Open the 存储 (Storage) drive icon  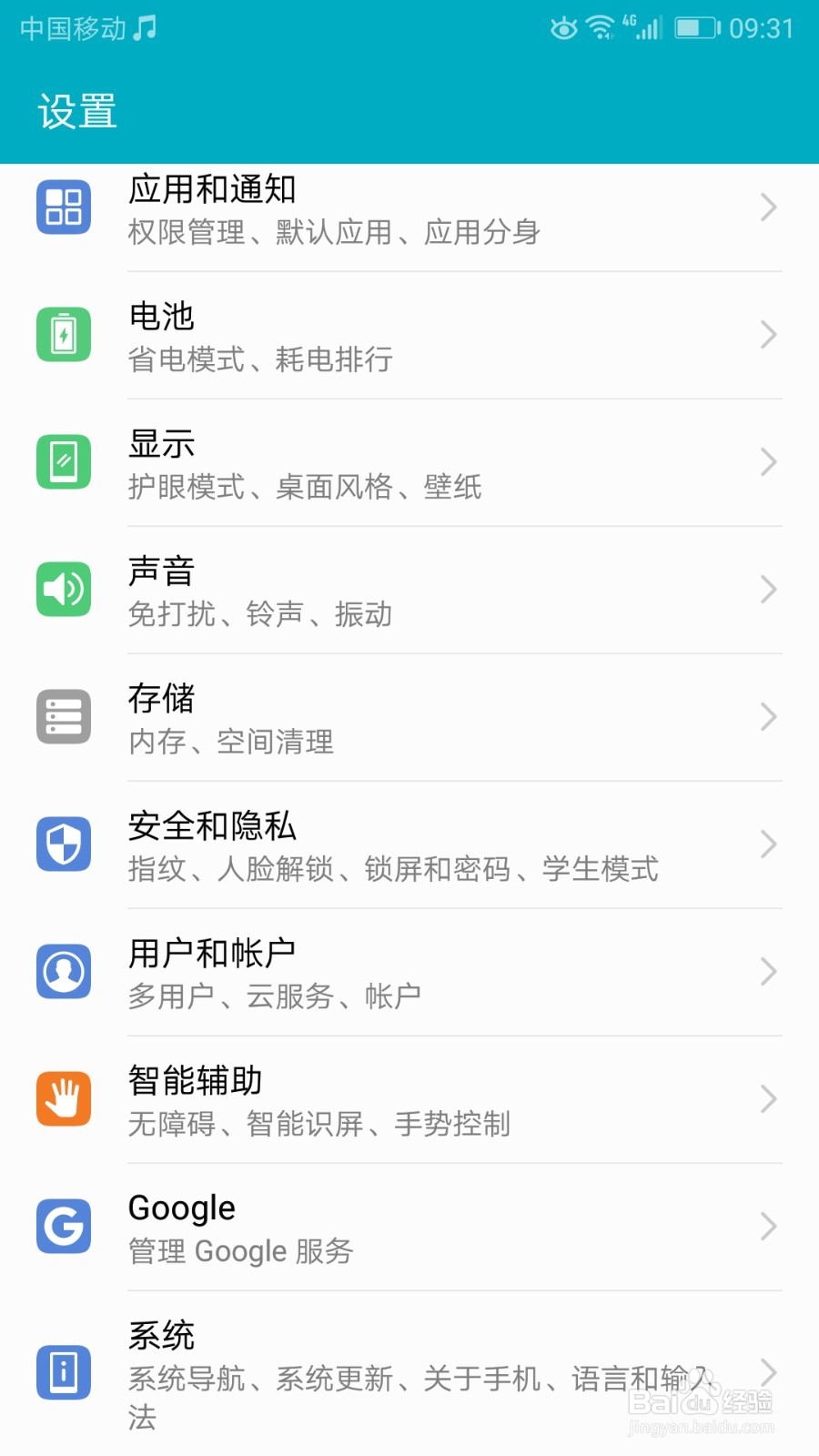point(63,717)
